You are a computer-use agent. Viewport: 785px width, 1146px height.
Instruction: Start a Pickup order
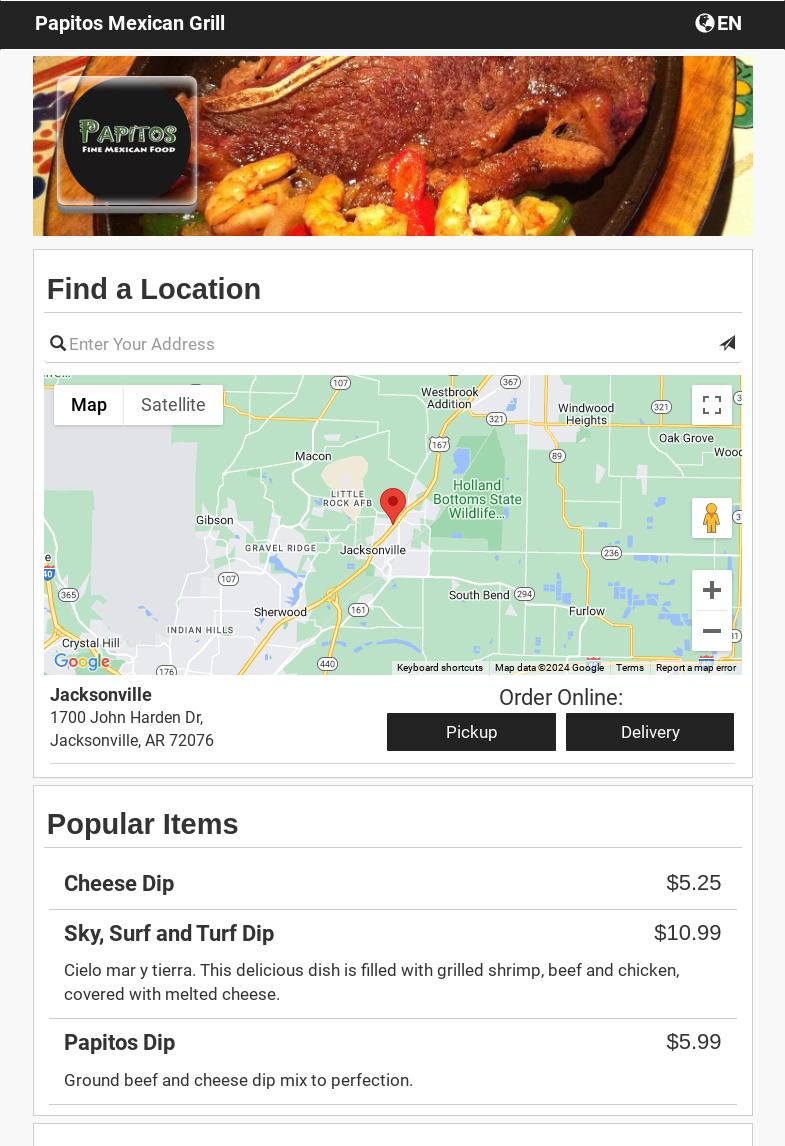coord(471,732)
